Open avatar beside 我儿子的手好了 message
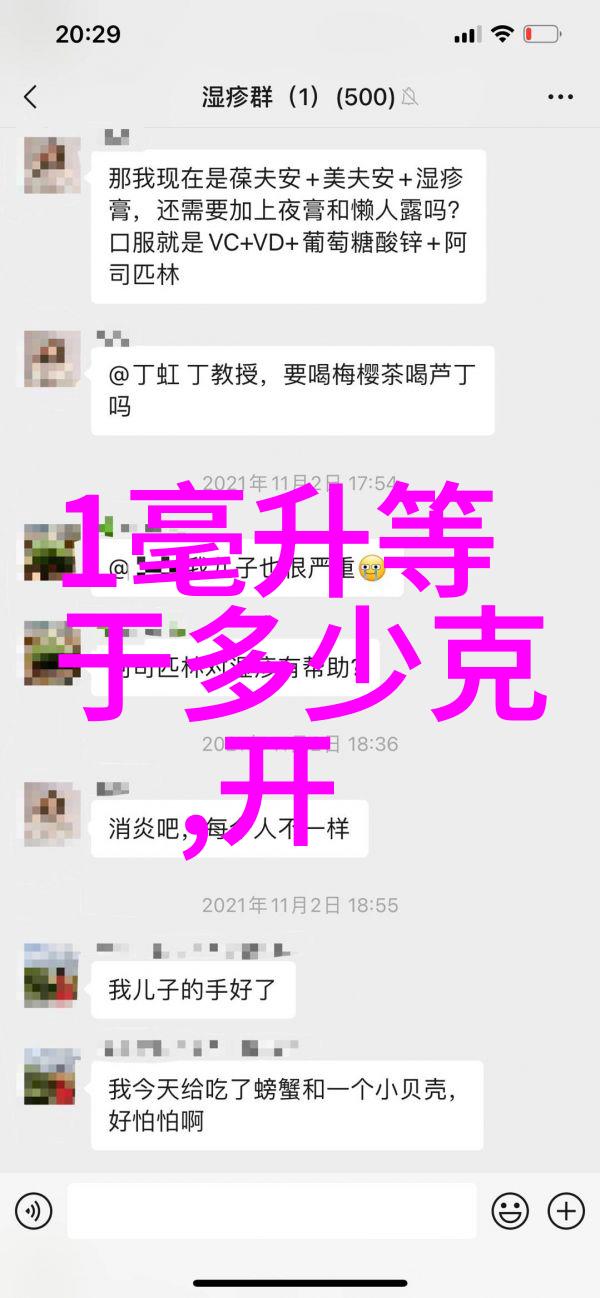 [x=52, y=975]
